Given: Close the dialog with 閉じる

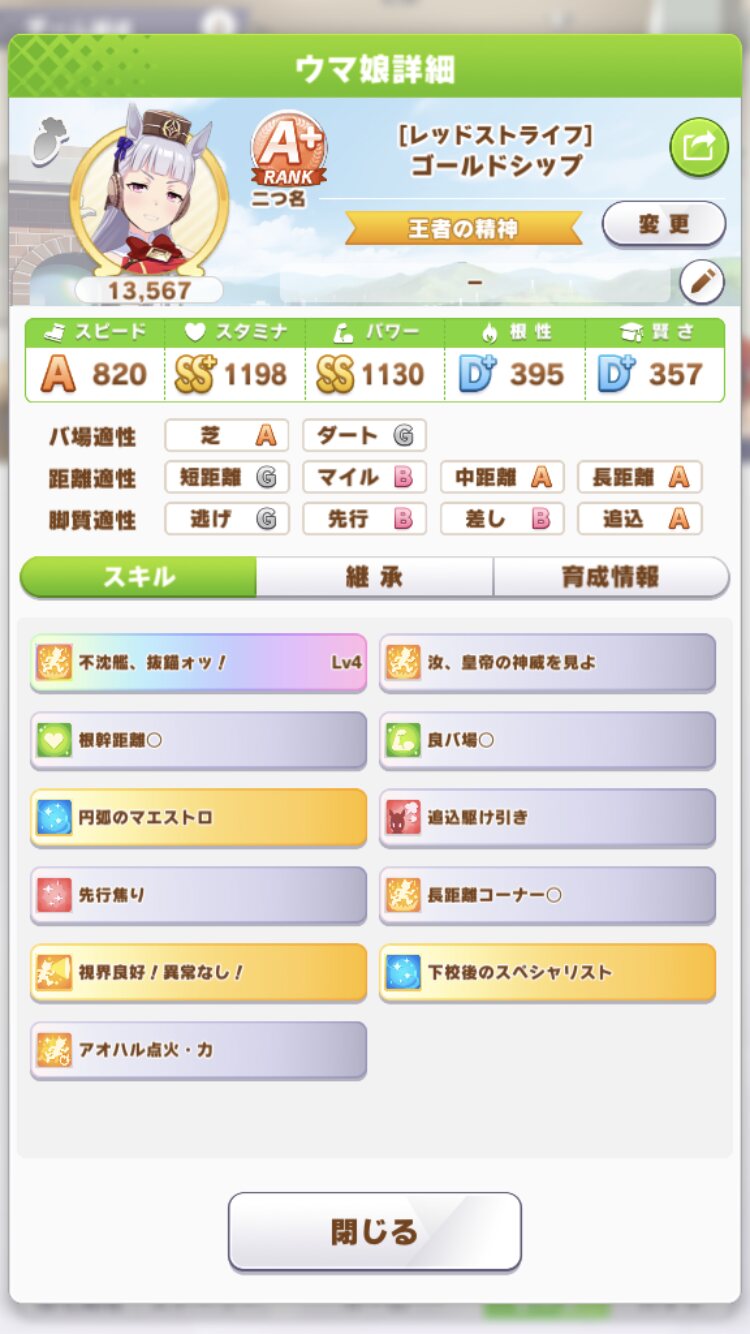Looking at the screenshot, I should [374, 1231].
